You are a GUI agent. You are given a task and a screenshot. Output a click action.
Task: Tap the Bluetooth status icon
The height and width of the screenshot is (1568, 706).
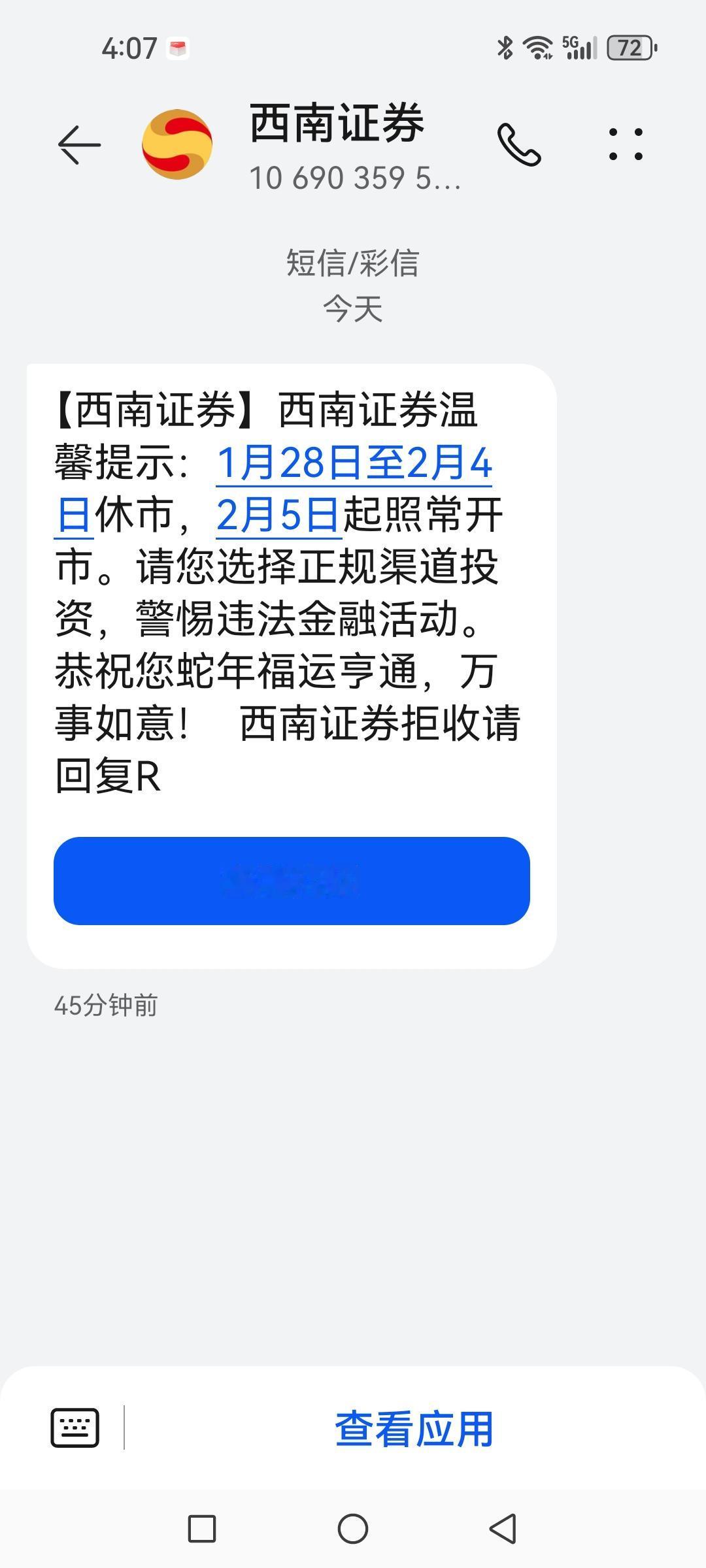pos(503,47)
